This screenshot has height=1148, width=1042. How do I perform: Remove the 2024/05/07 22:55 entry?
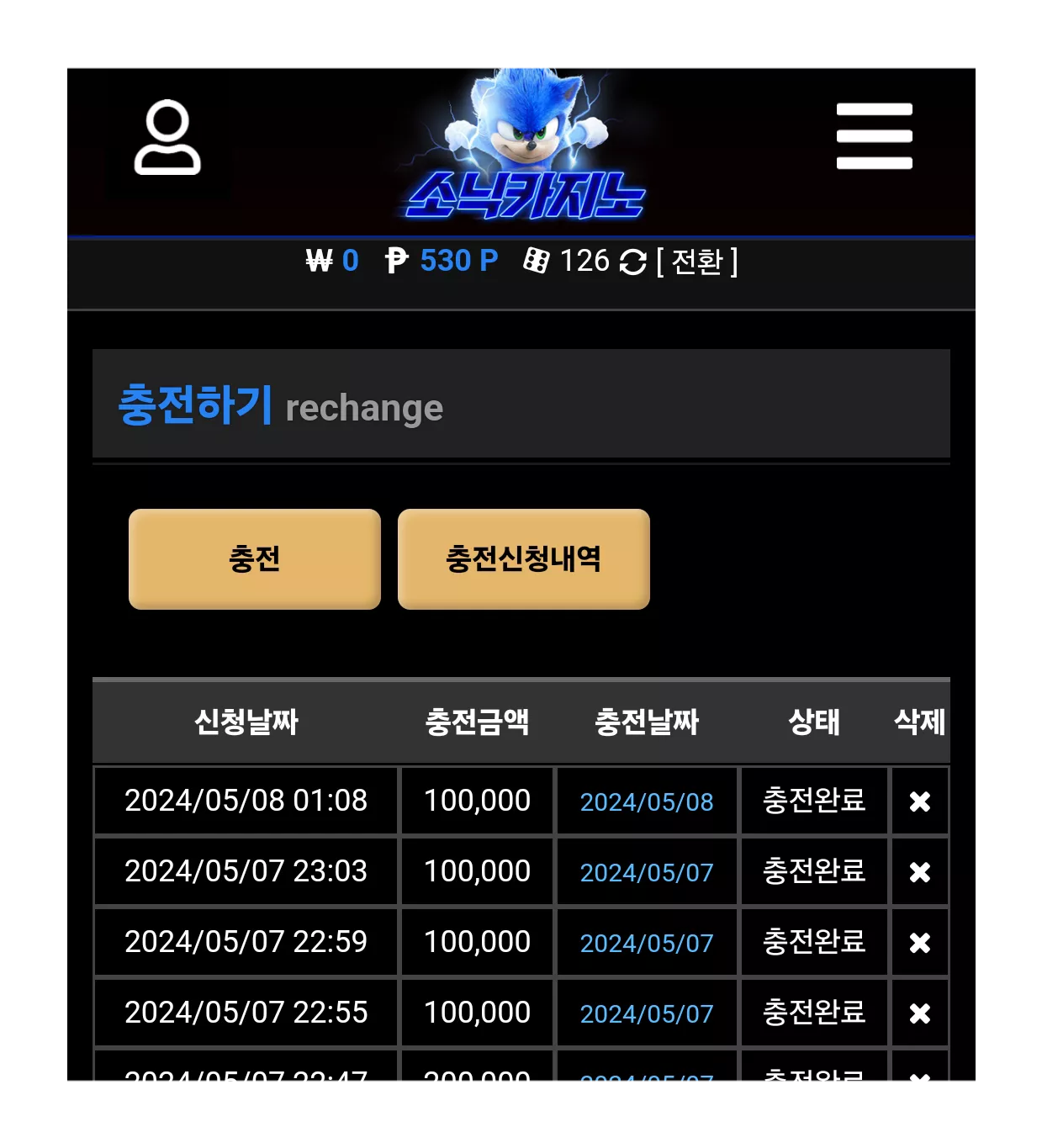(920, 1013)
